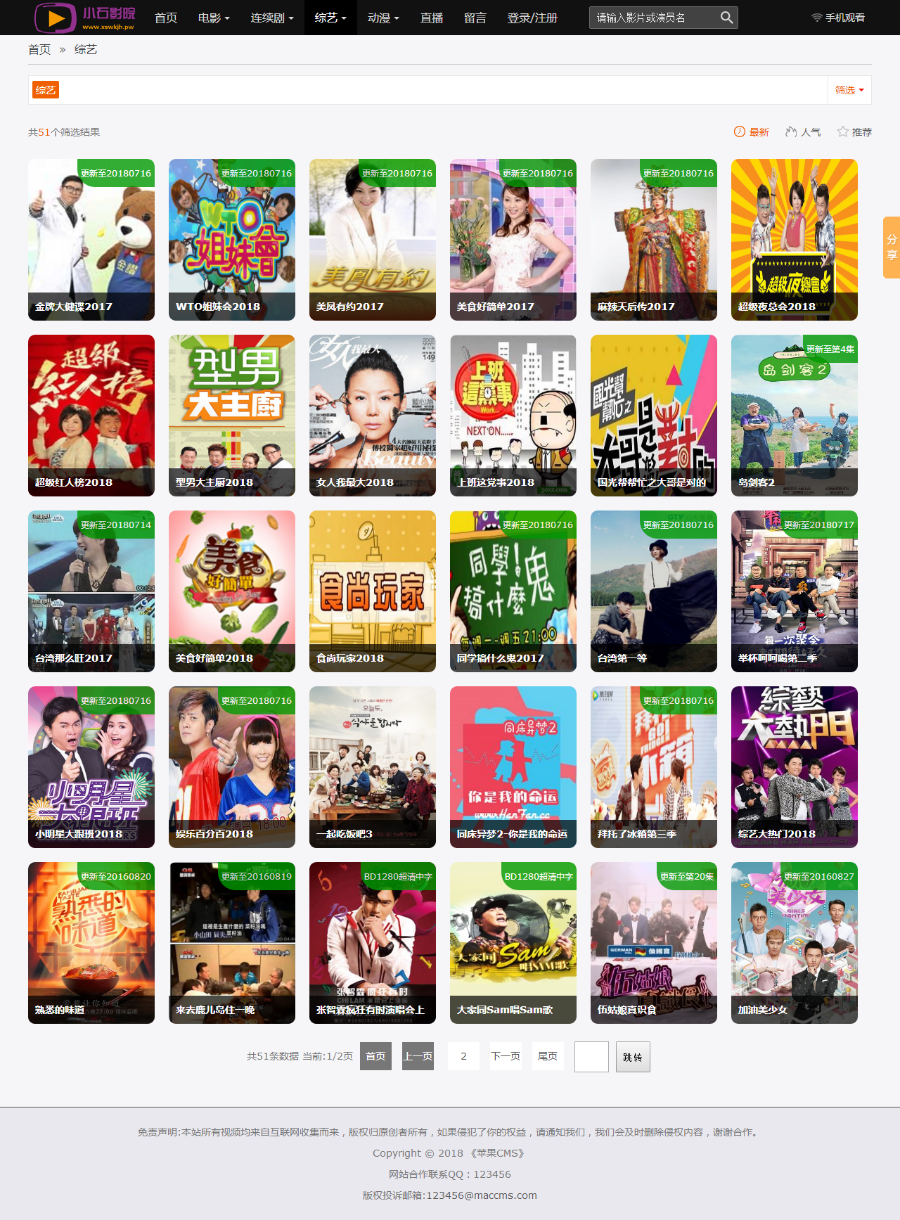The image size is (900, 1220).
Task: Go to the 直播 page
Action: pyautogui.click(x=431, y=18)
